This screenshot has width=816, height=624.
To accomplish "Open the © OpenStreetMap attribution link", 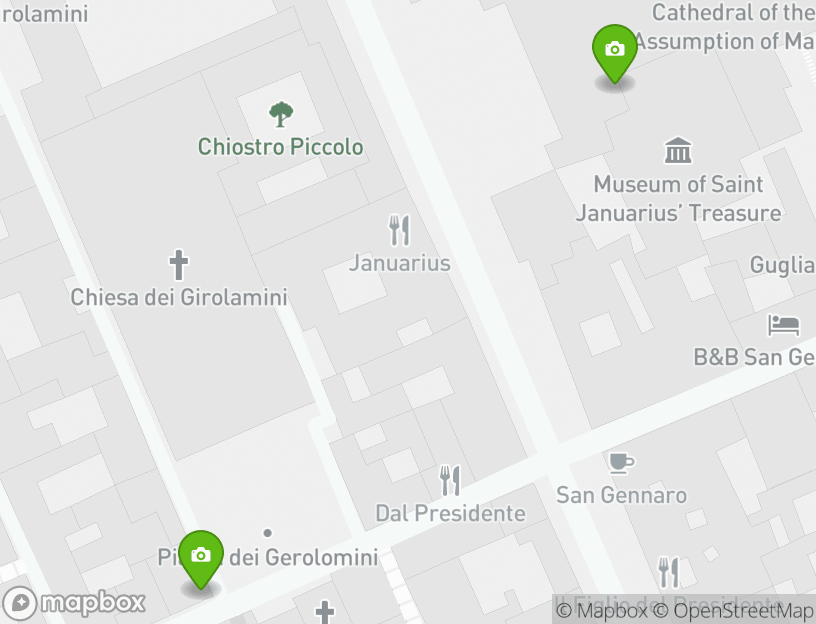I will (x=733, y=610).
